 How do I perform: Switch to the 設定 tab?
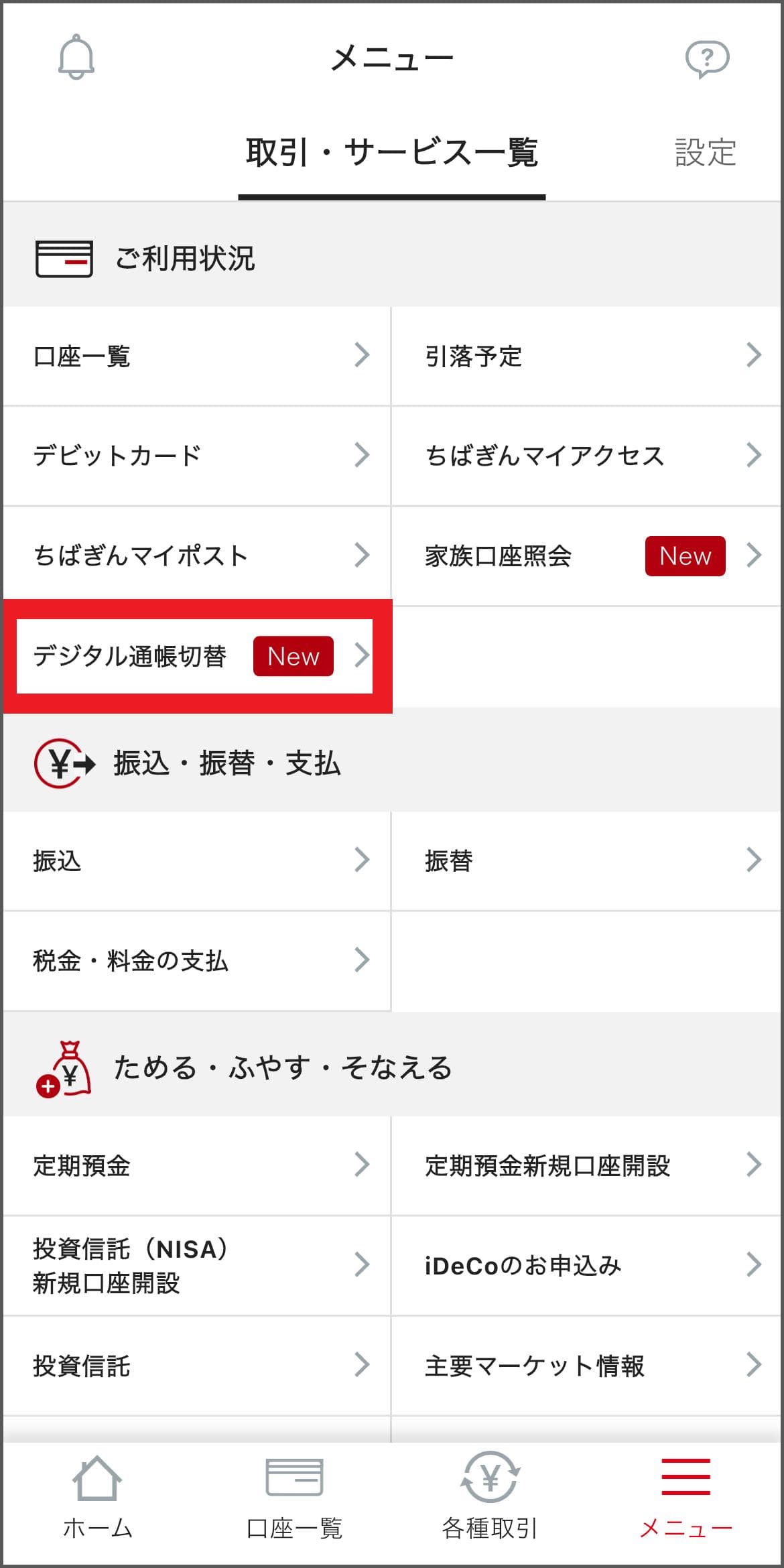pyautogui.click(x=705, y=153)
